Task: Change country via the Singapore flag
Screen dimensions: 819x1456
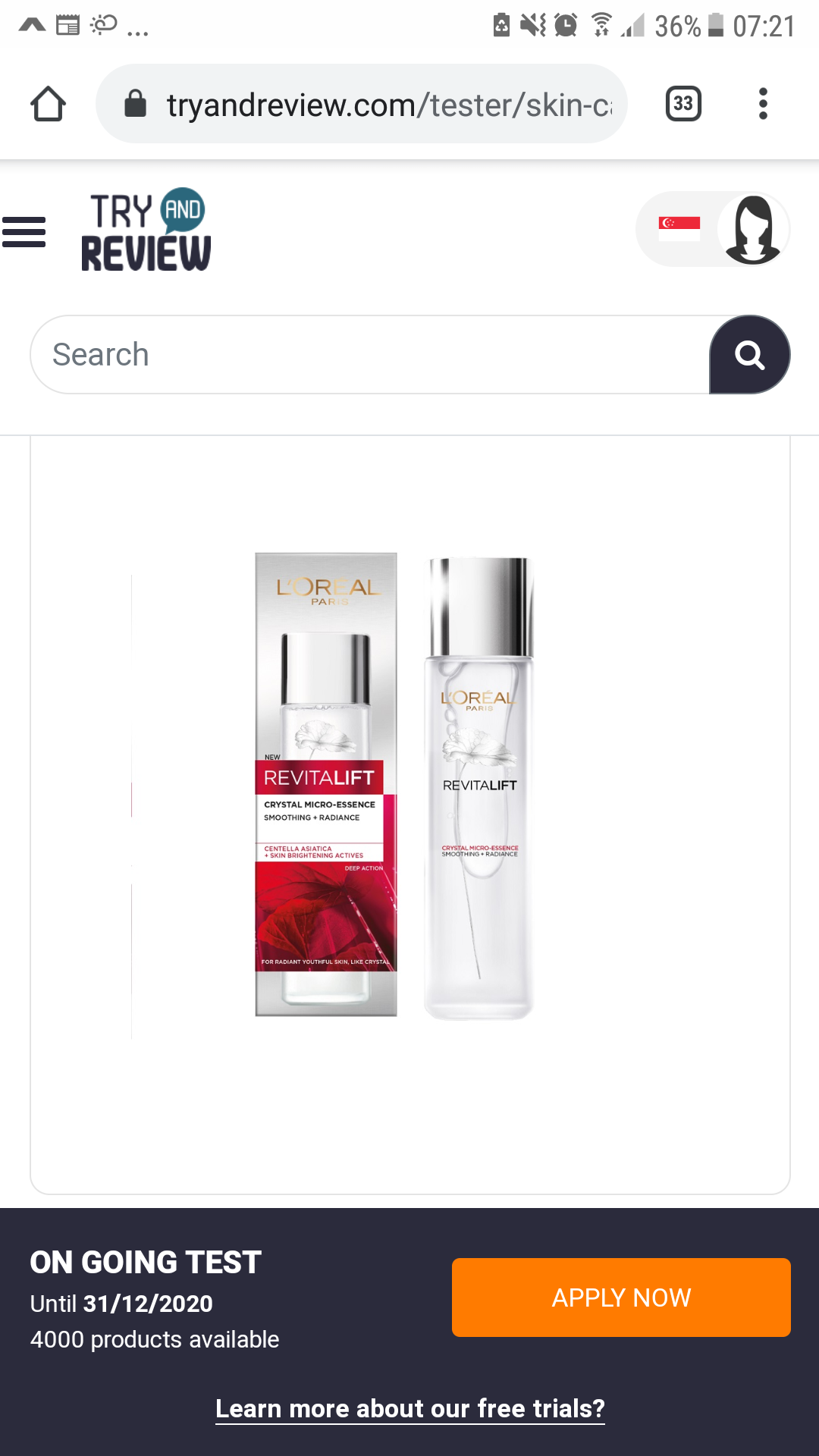Action: 679,228
